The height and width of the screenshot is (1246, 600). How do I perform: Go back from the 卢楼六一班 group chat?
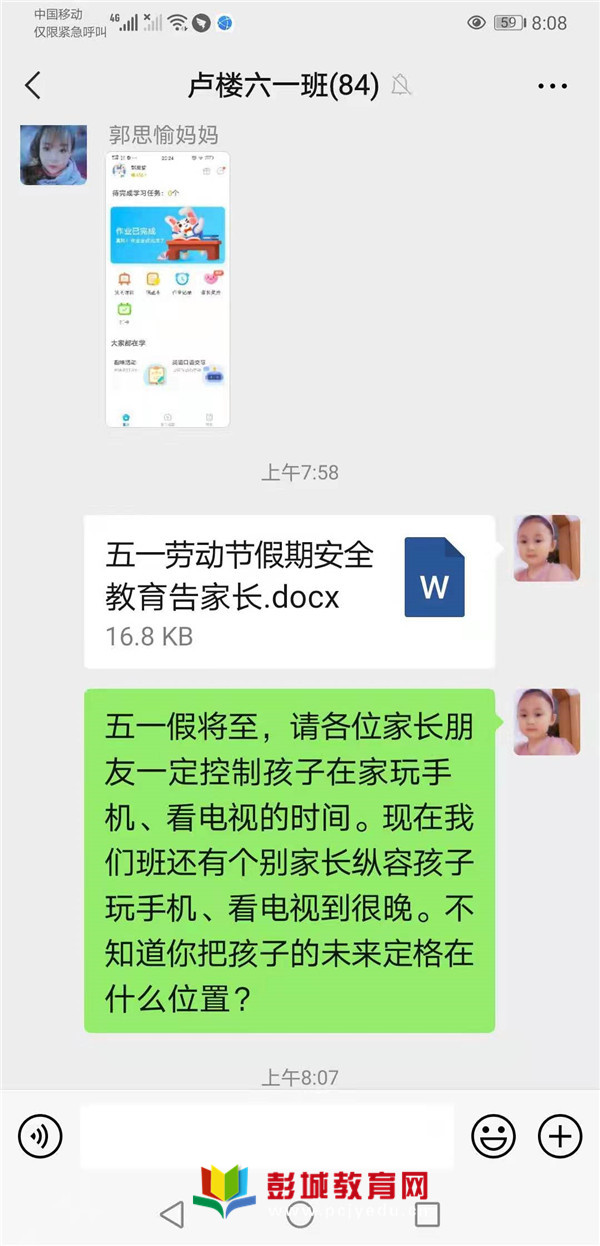click(x=33, y=86)
